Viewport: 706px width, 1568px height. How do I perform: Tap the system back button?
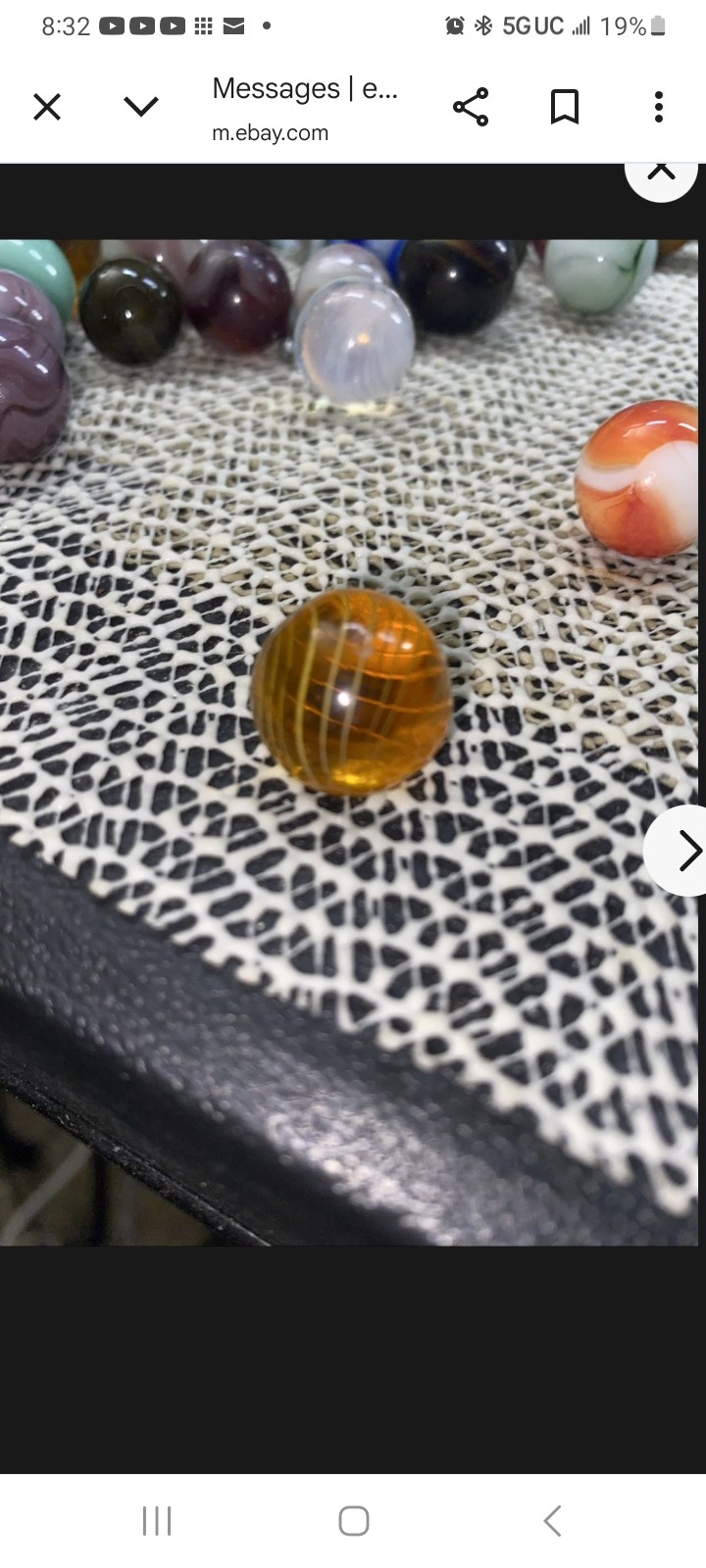tap(552, 1521)
